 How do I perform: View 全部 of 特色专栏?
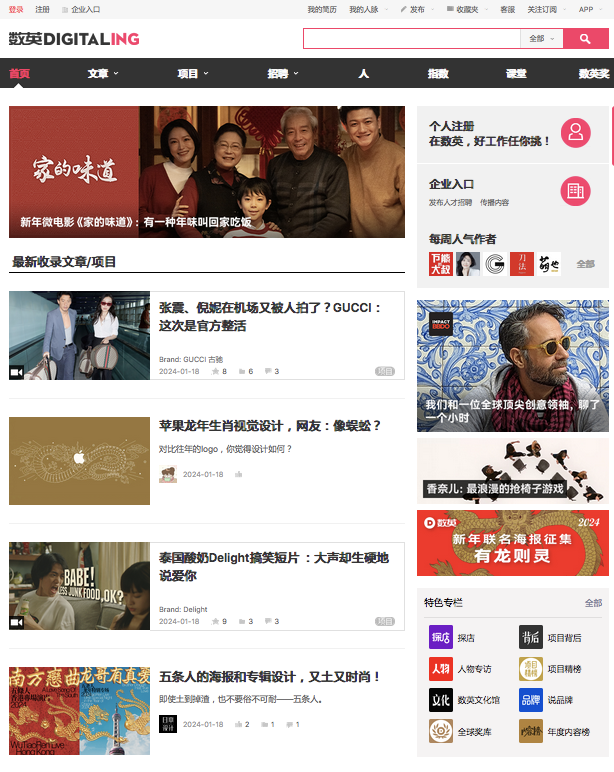click(593, 603)
